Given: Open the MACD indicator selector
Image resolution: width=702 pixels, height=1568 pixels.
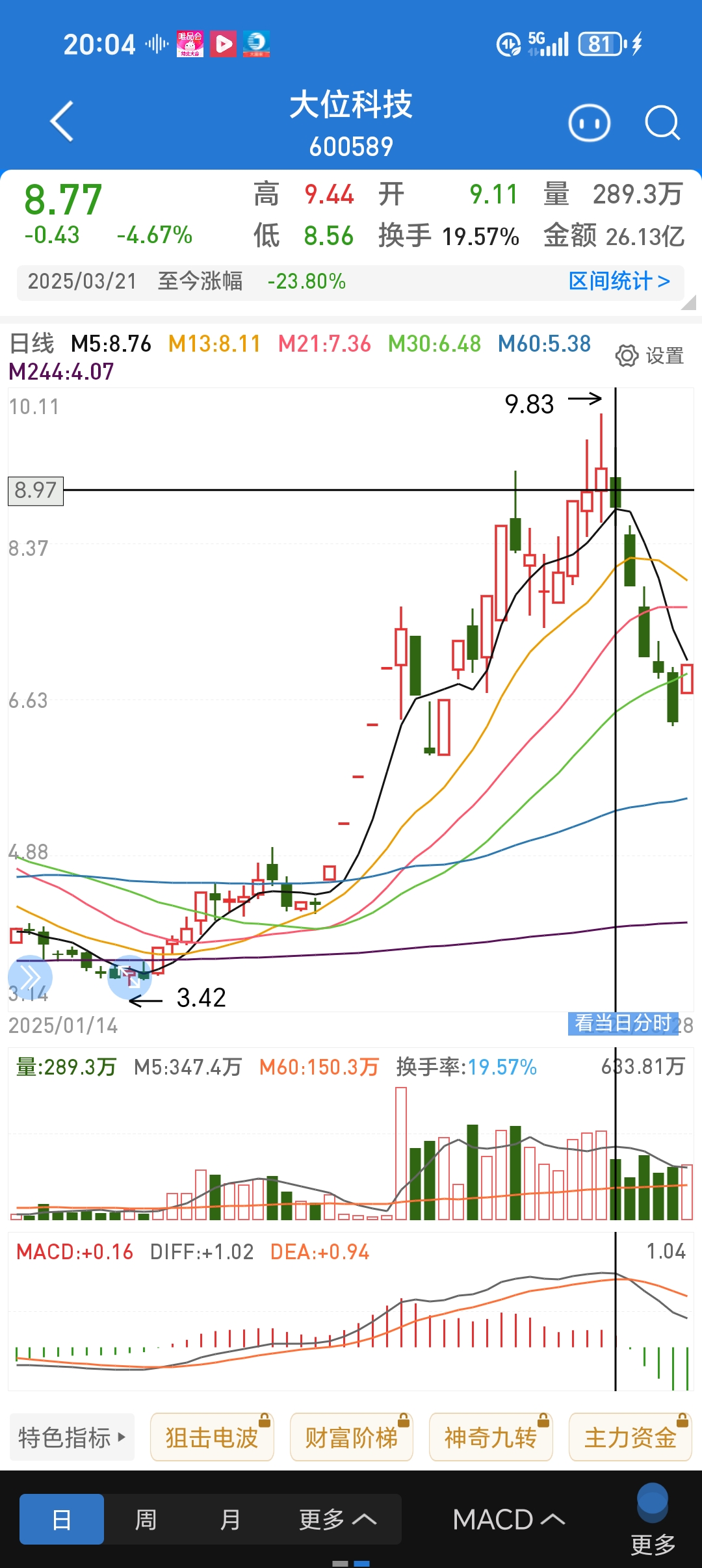Looking at the screenshot, I should pos(508,1519).
